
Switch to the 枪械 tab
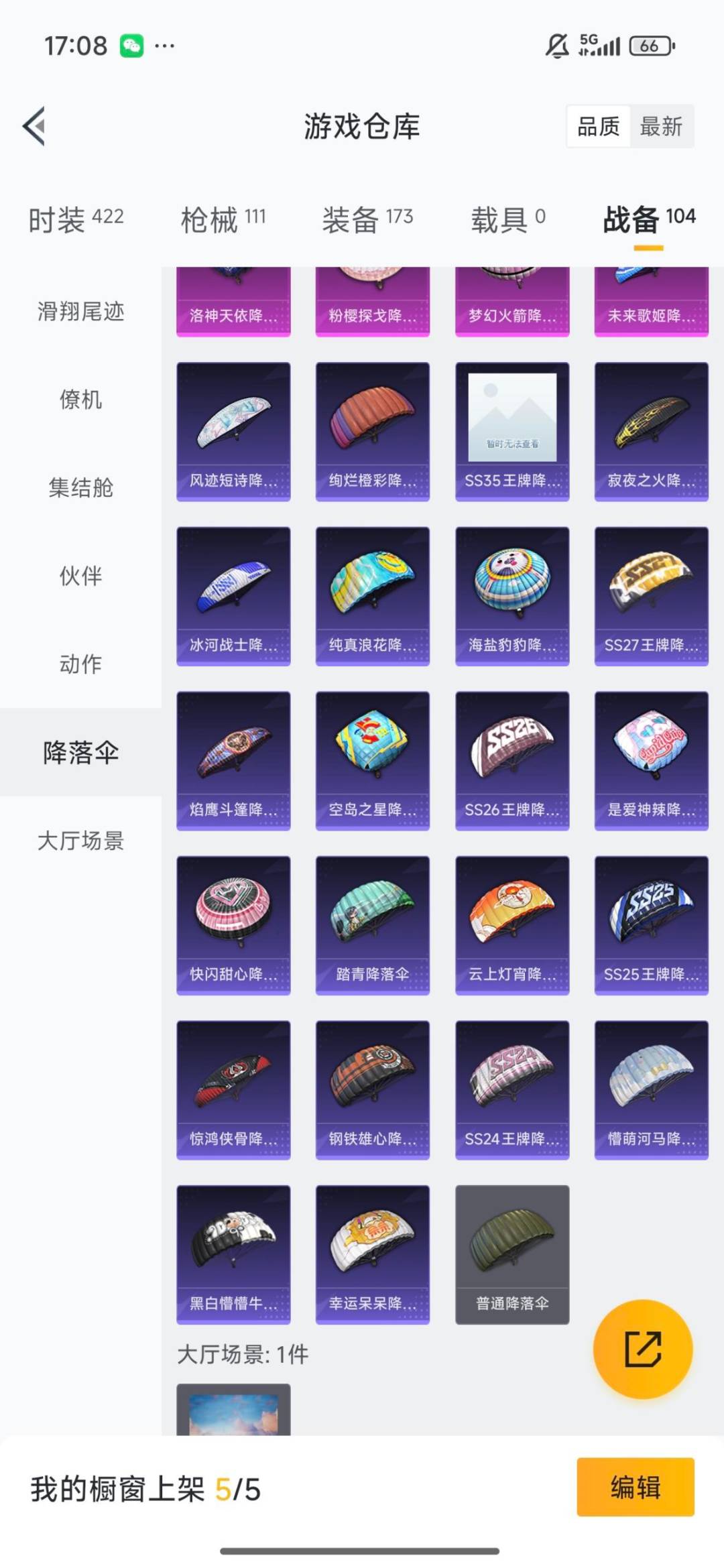[x=223, y=218]
